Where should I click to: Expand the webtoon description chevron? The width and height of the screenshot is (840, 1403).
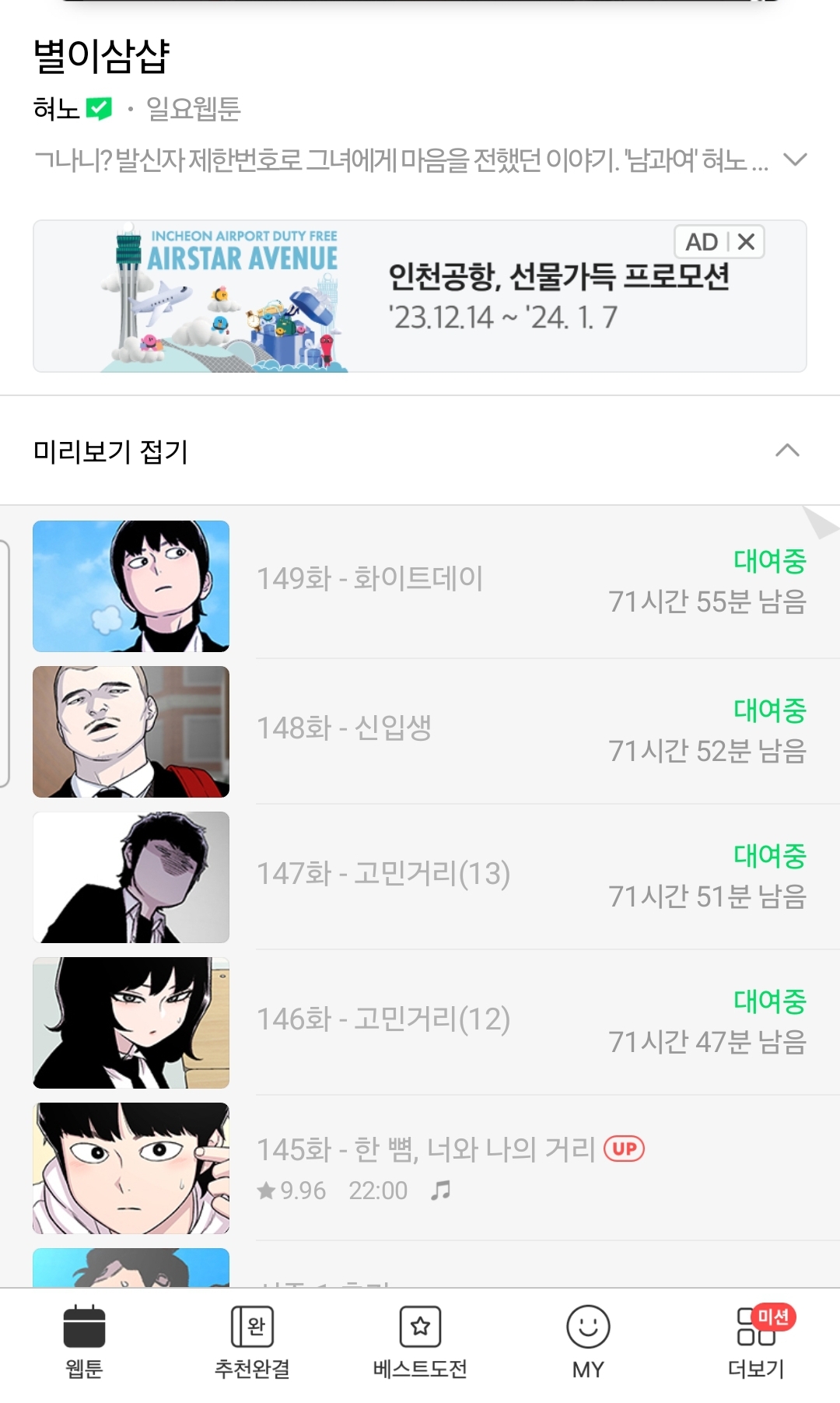(795, 160)
